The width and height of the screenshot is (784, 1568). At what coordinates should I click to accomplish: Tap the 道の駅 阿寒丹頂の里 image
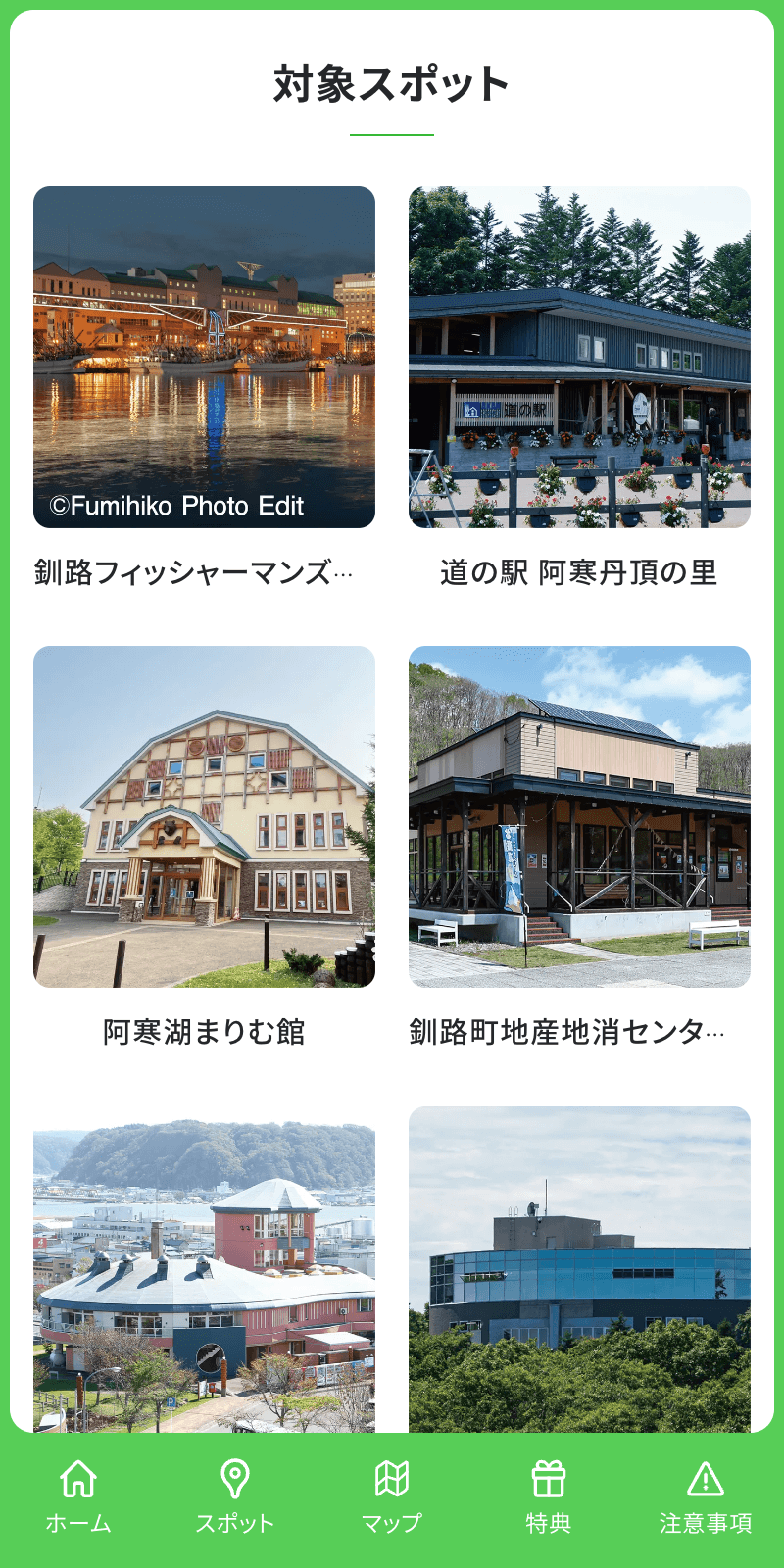click(x=578, y=355)
